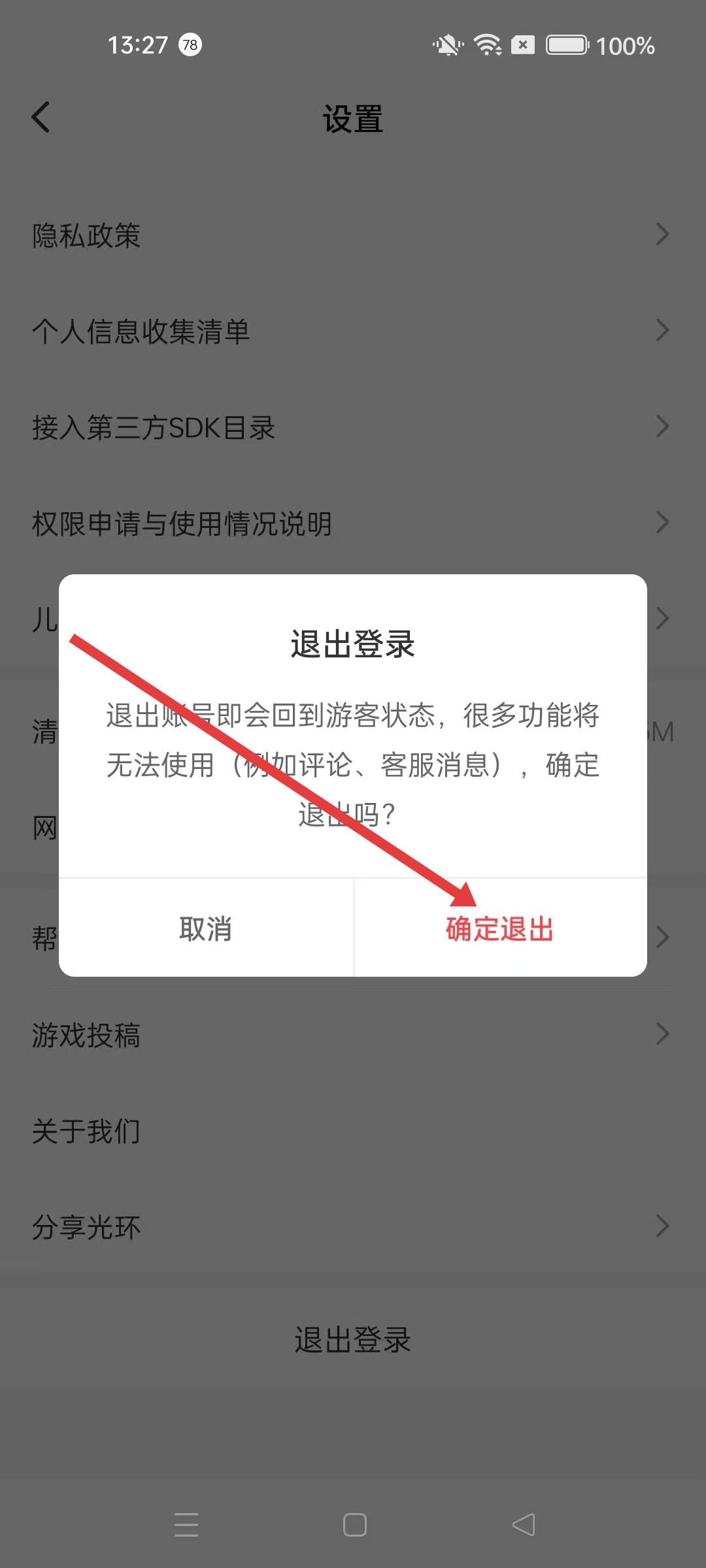Open 个人信息收集清单 row
Screen dimensions: 706x1568
click(353, 331)
